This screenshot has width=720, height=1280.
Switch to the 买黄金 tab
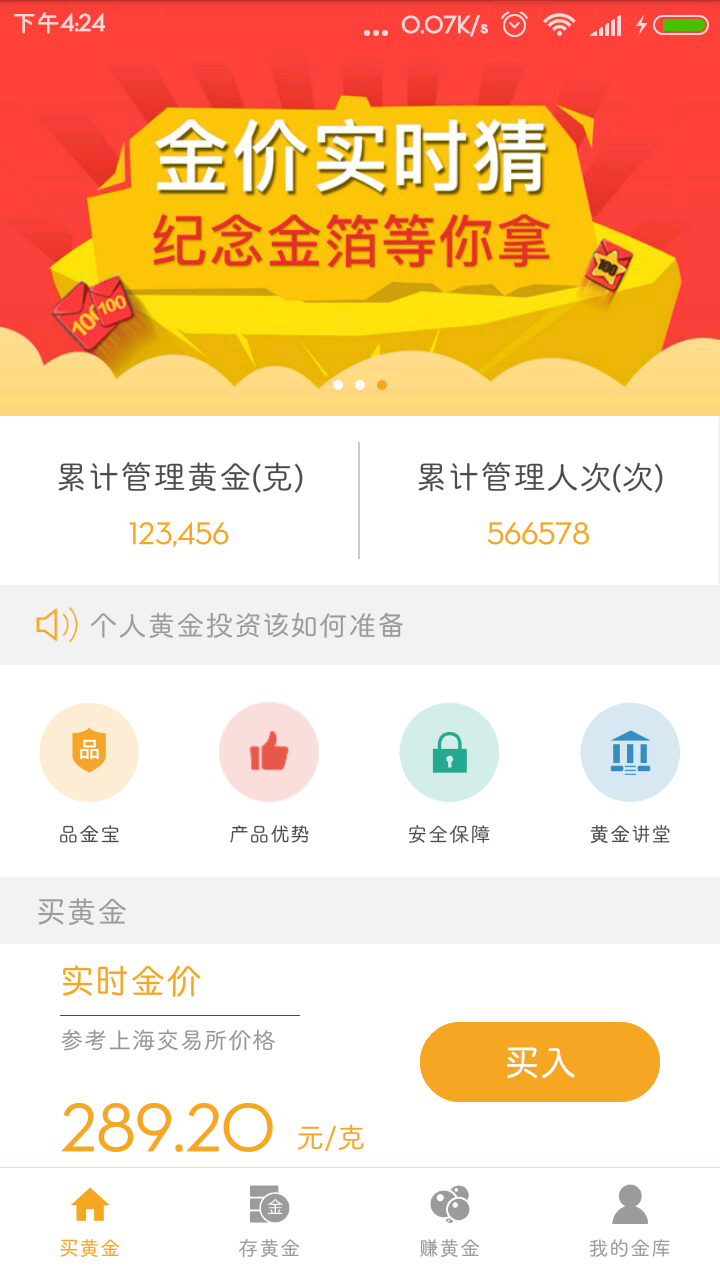90,1222
